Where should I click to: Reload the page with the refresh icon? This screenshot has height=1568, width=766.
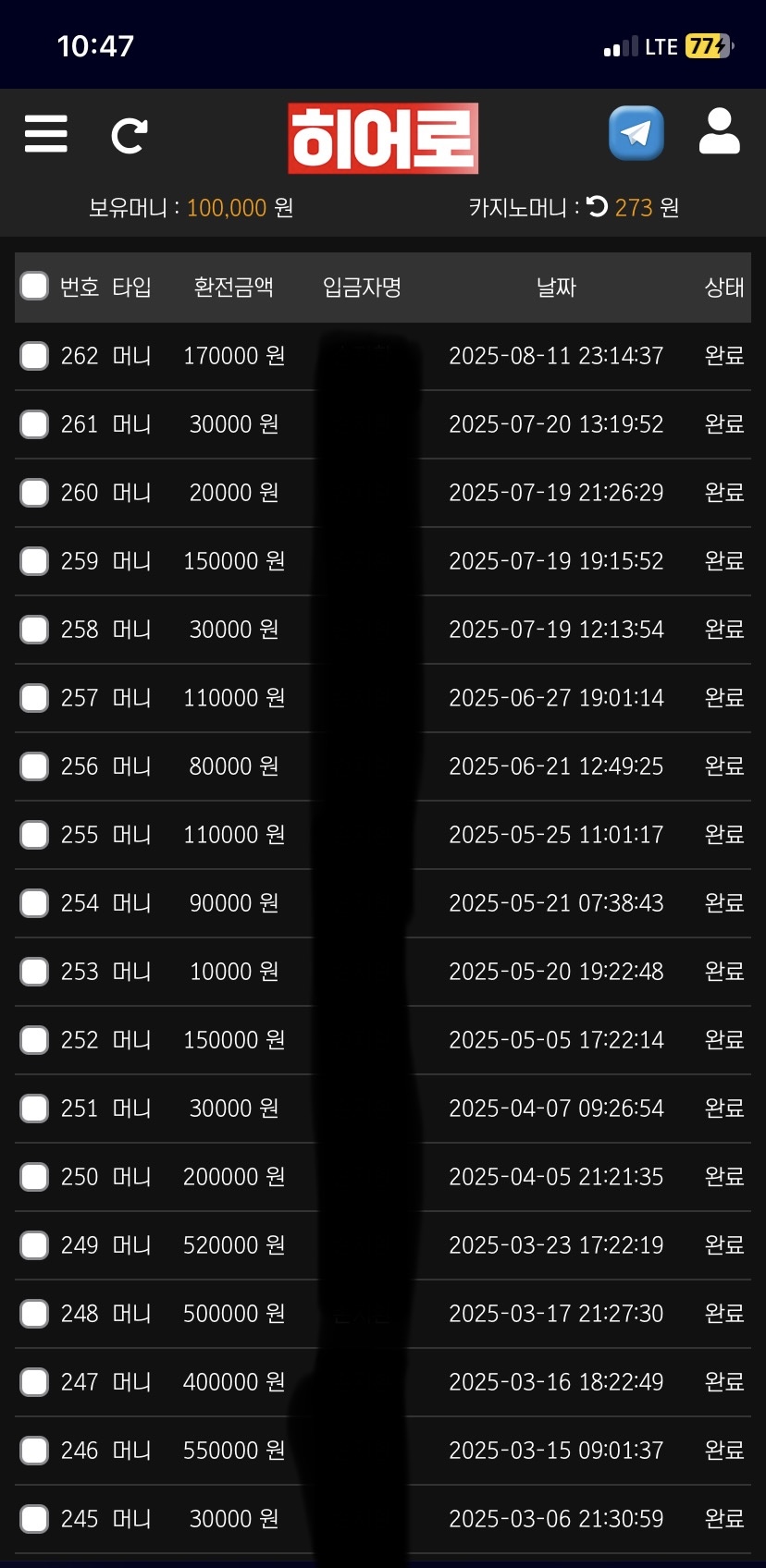coord(129,136)
